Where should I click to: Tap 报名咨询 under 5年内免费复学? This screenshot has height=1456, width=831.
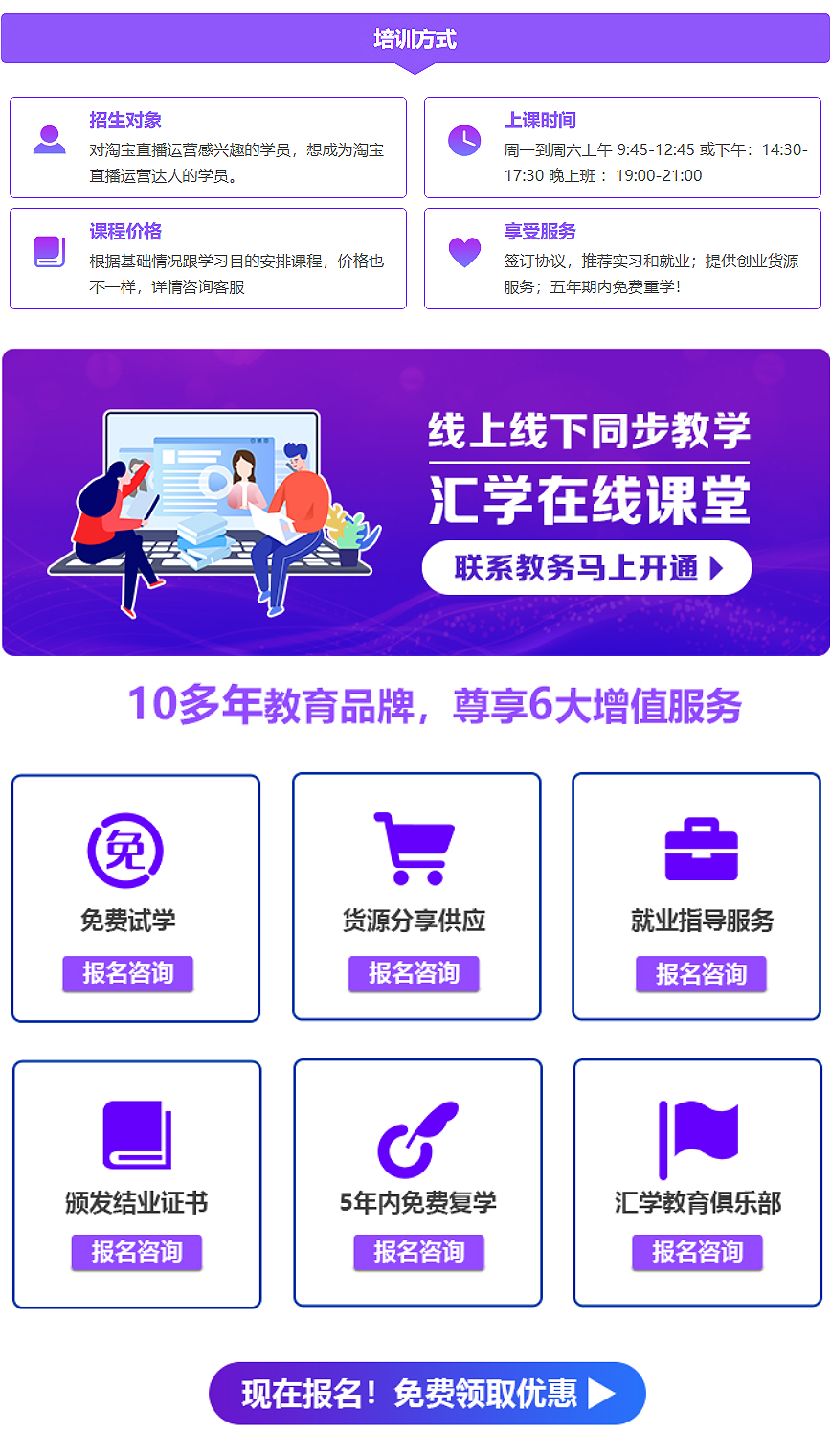pos(418,1251)
